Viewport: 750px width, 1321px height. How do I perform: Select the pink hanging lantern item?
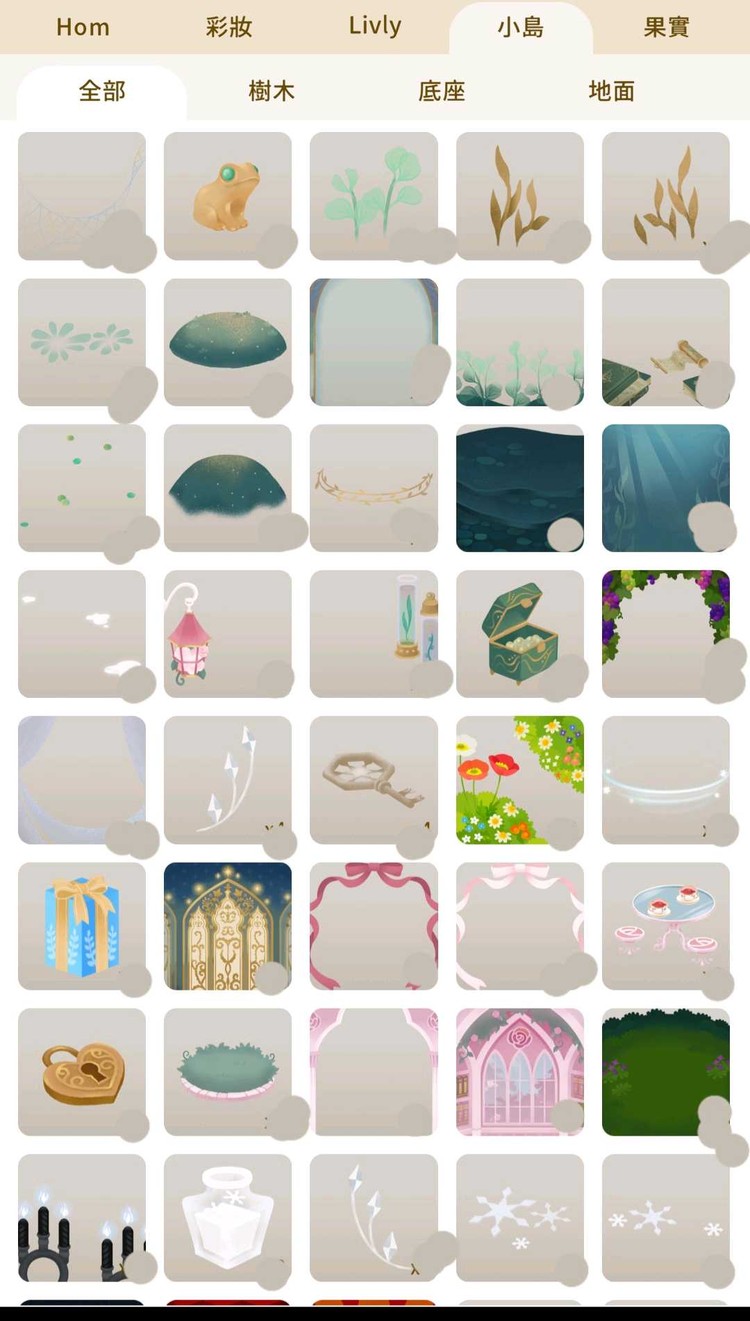click(228, 633)
